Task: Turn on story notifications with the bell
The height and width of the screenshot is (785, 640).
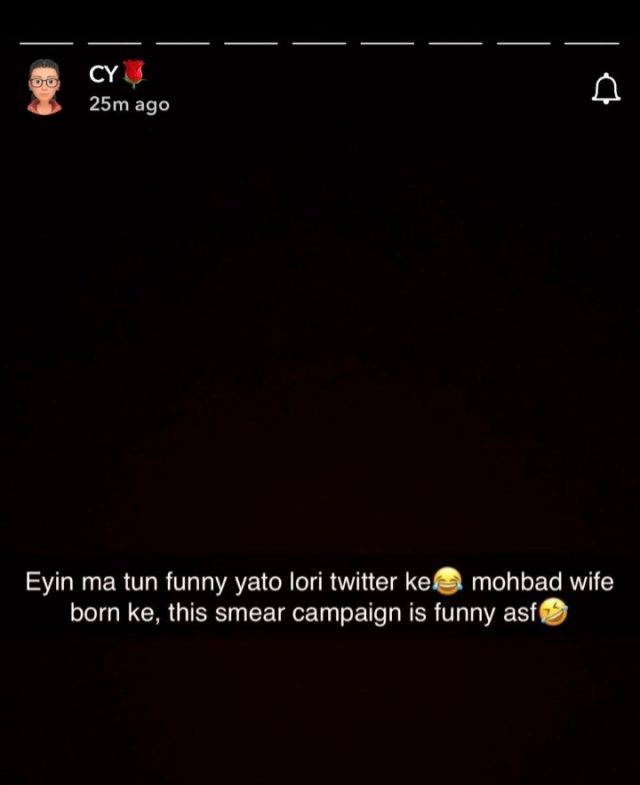Action: tap(606, 90)
